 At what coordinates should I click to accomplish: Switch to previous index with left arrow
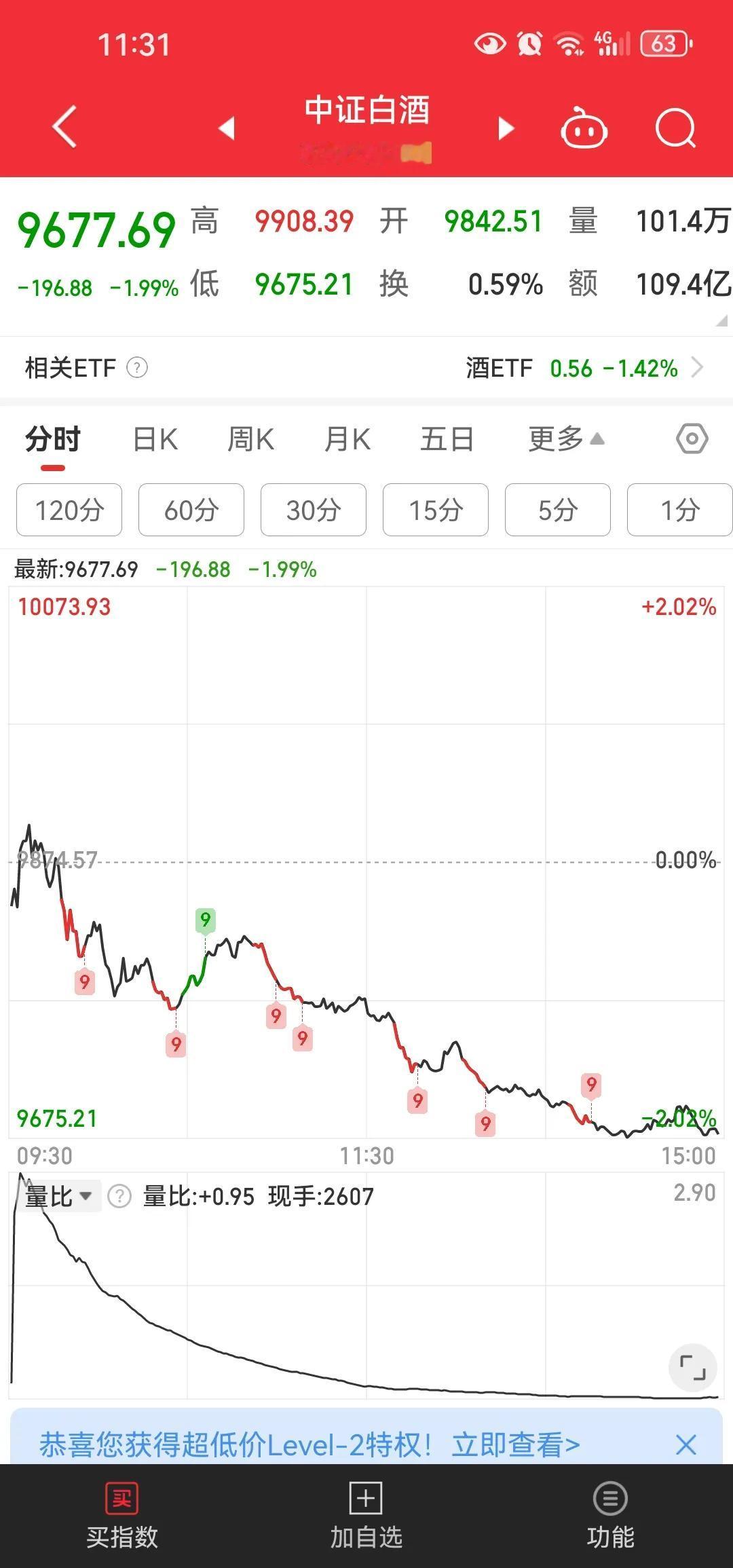point(226,127)
